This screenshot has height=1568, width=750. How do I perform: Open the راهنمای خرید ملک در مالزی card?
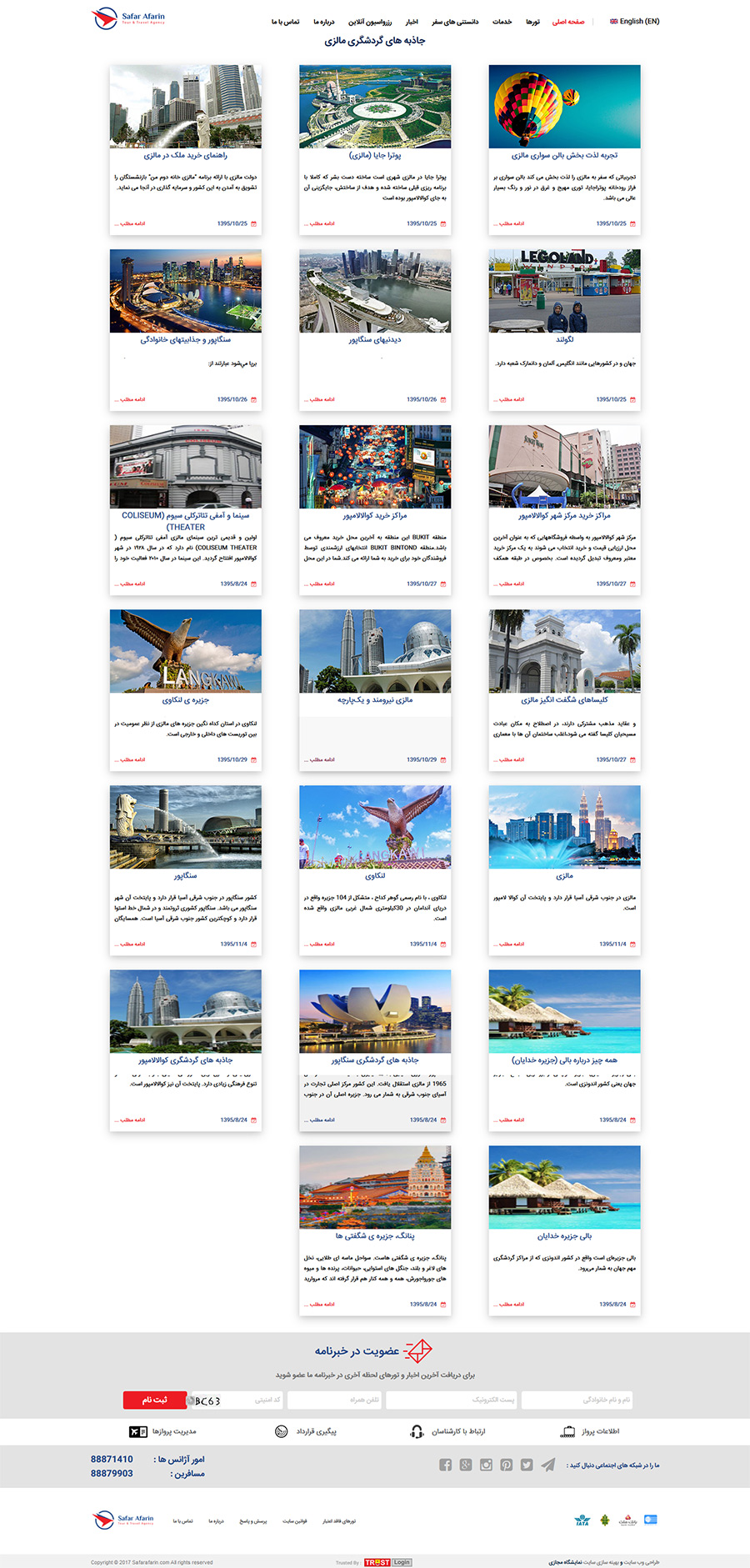pos(185,155)
